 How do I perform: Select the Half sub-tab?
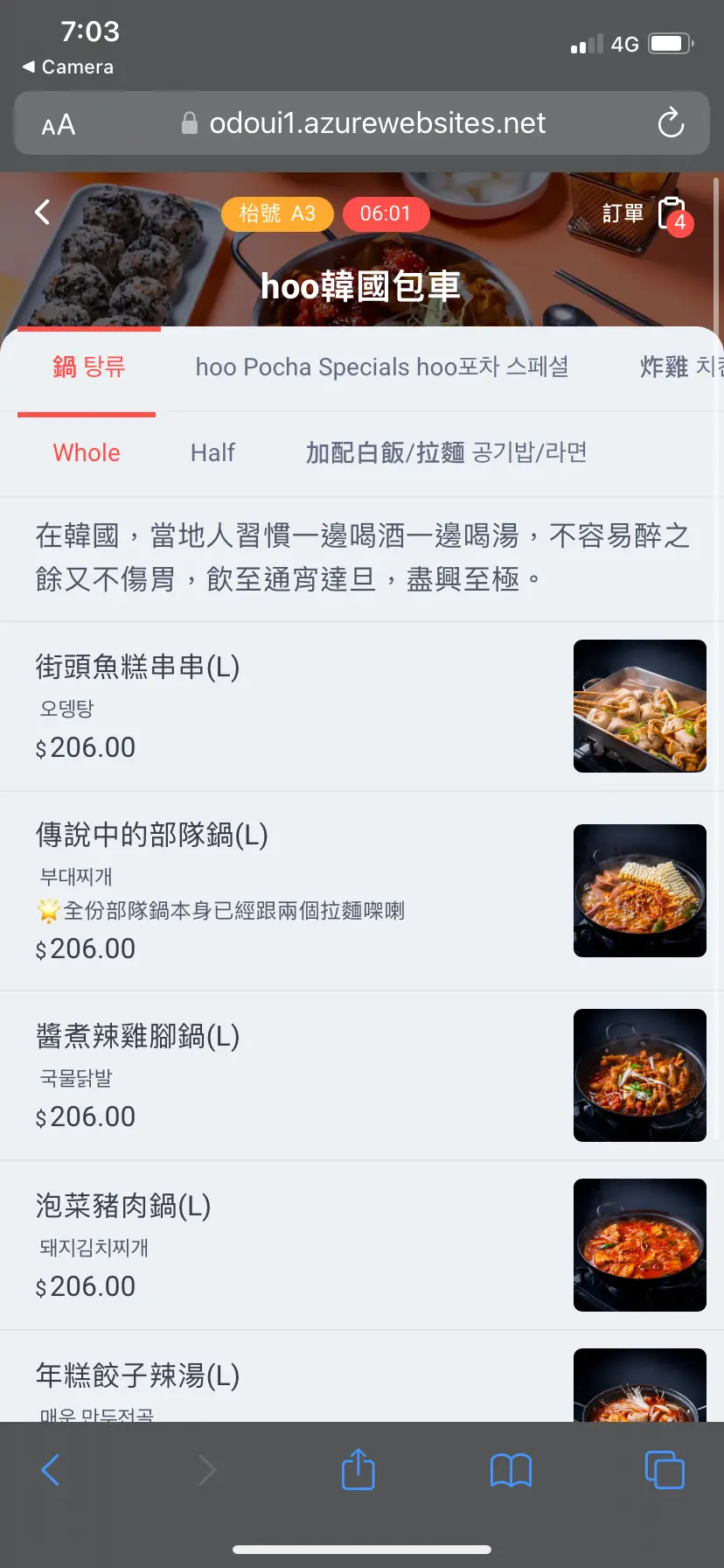212,453
